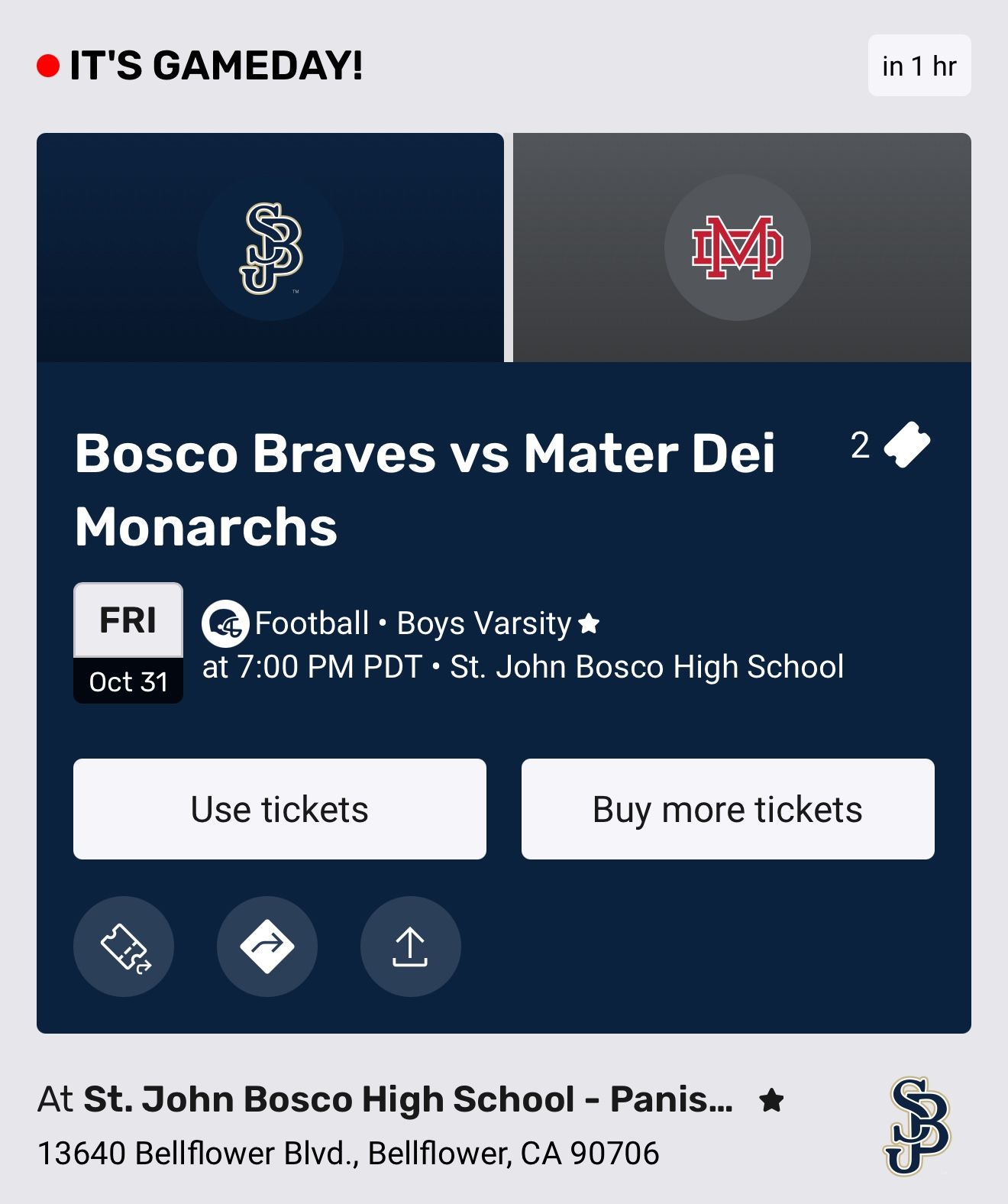The image size is (1008, 1204).
Task: Open the FRI Oct 31 date badge
Action: [x=128, y=642]
